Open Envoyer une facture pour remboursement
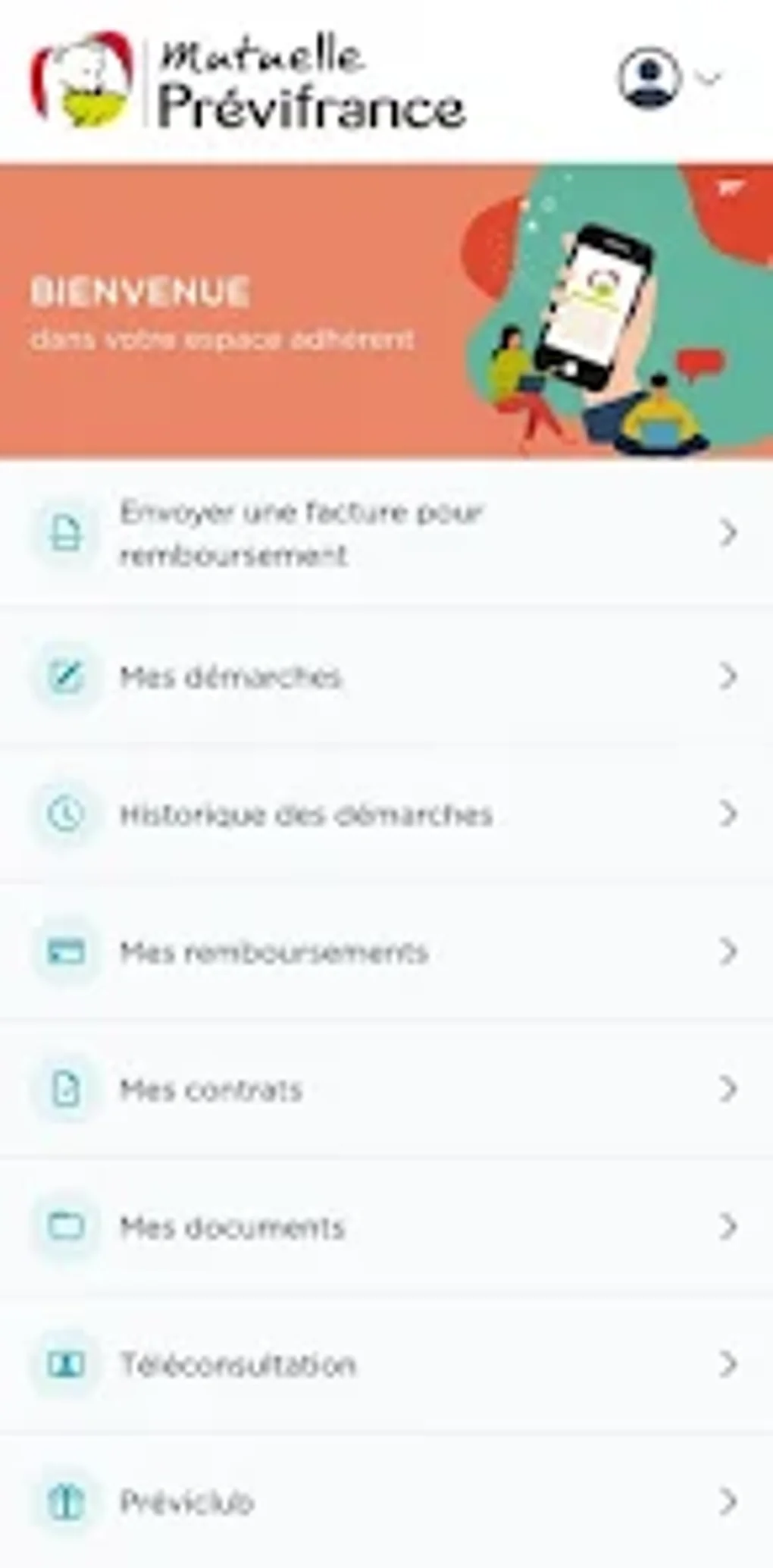Viewport: 773px width, 1568px height. click(385, 534)
